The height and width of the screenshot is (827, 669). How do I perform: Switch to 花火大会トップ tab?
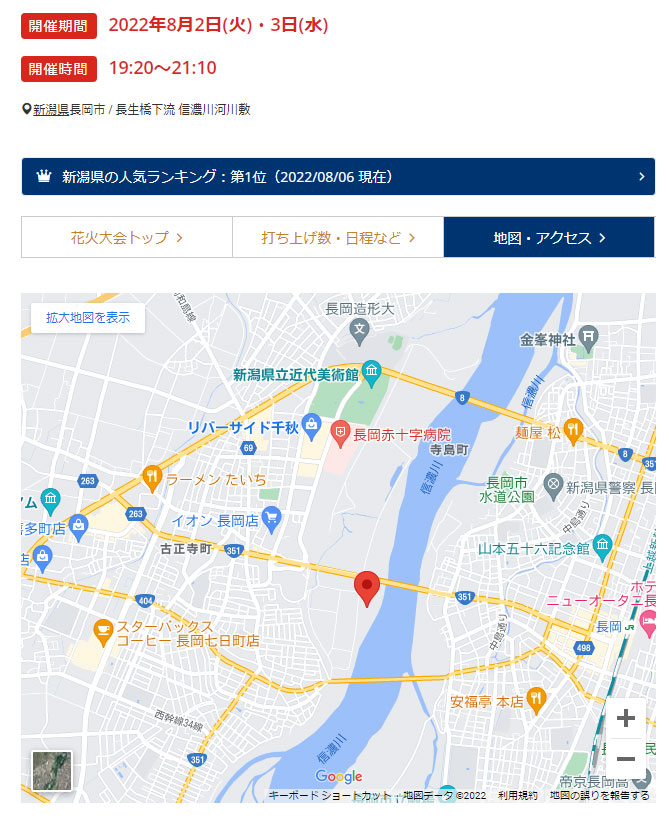tap(126, 238)
